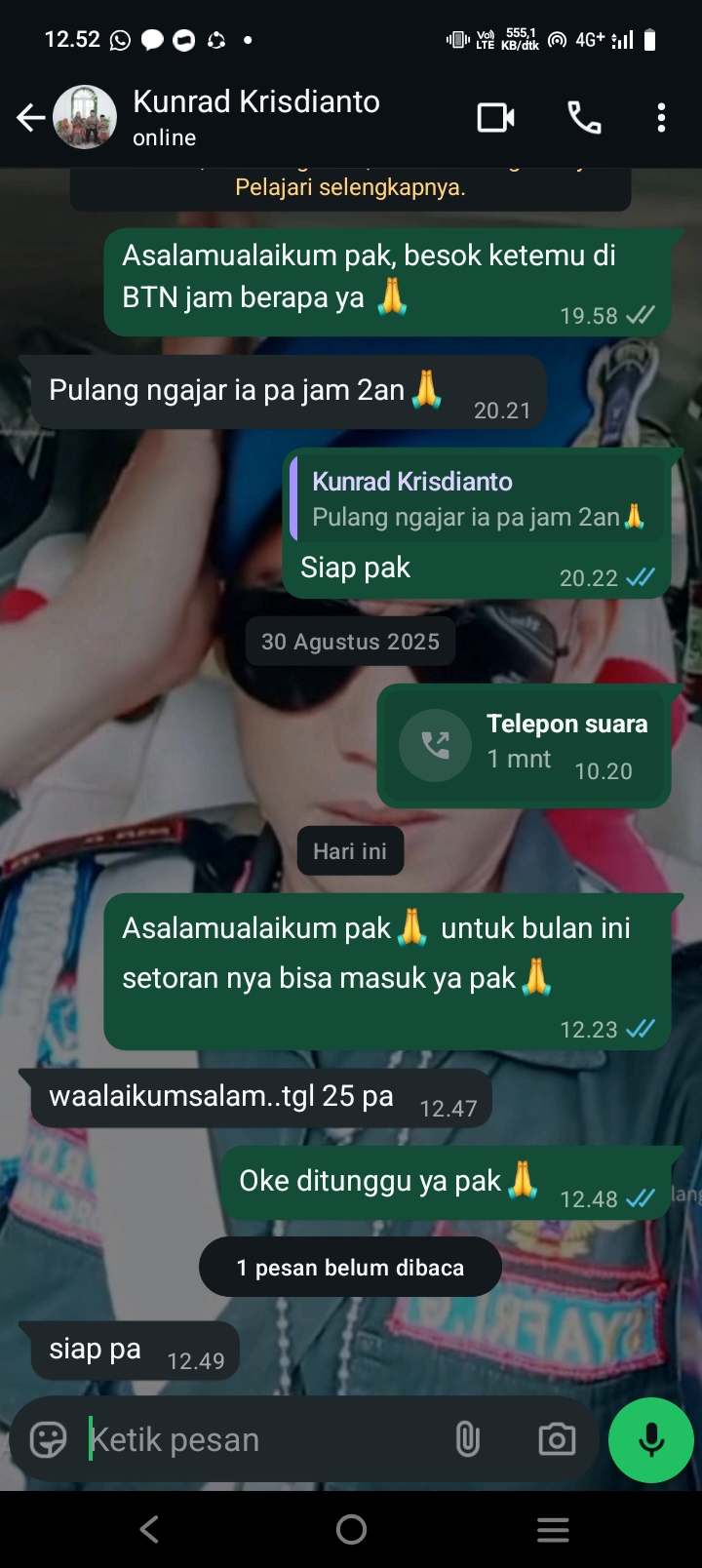This screenshot has width=702, height=1568.
Task: Open the overflow menu
Action: [x=661, y=118]
